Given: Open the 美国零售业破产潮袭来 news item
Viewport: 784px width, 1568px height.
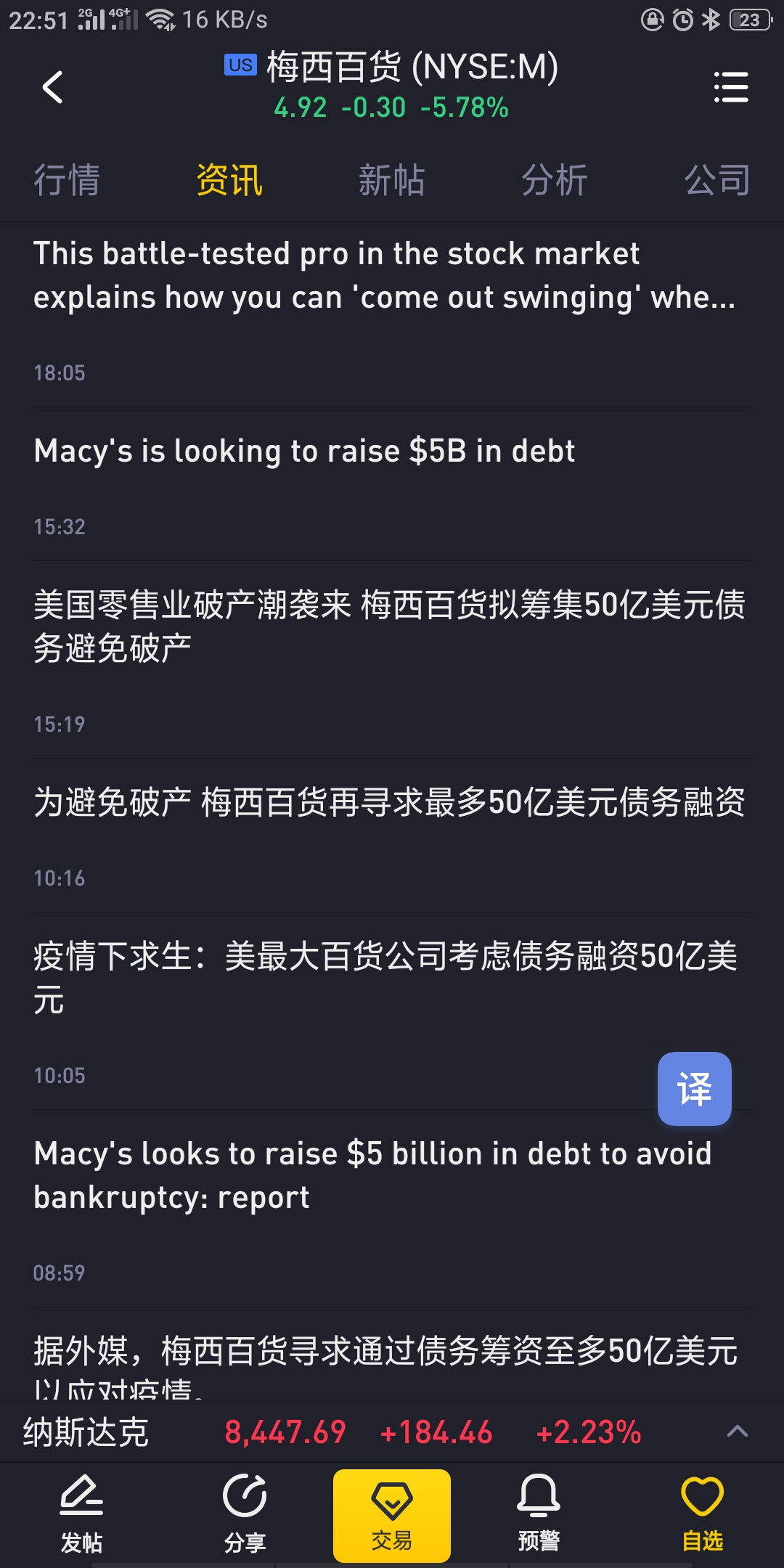Looking at the screenshot, I should pos(392,660).
